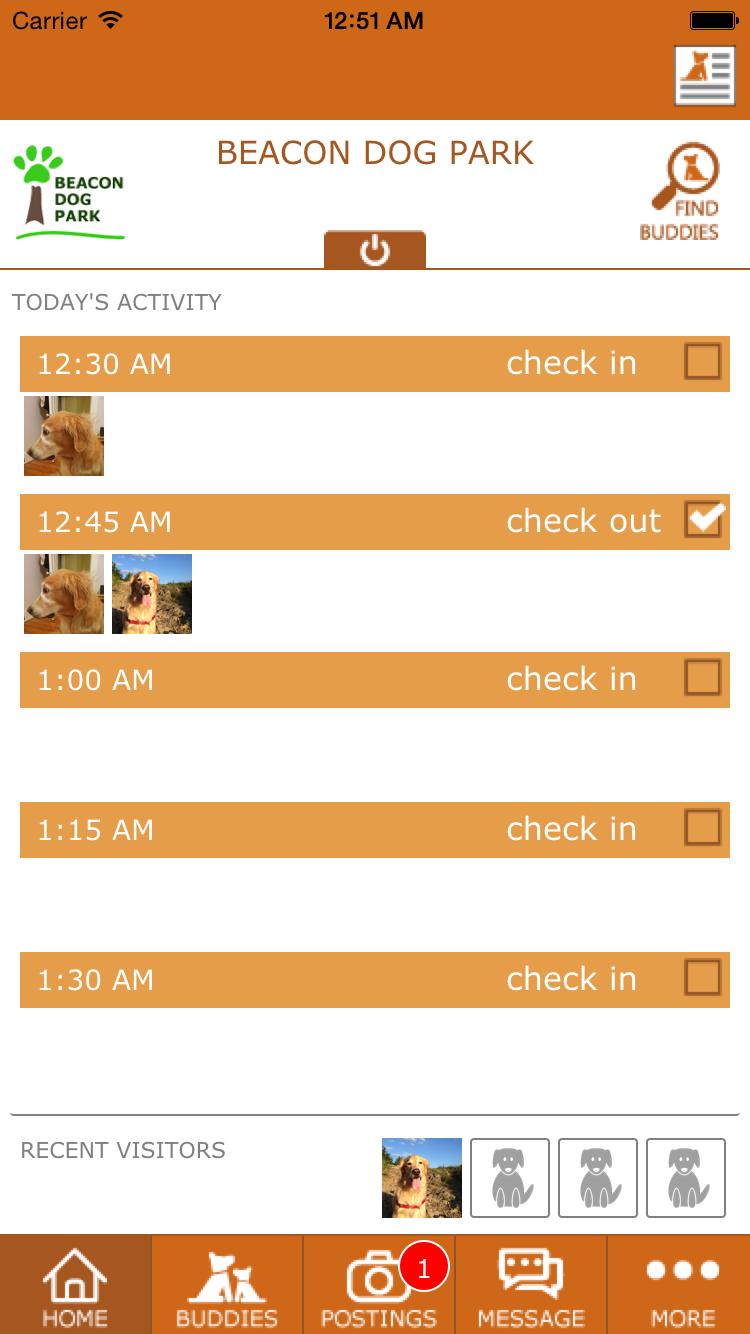Screen dimensions: 750x1334
Task: Uncheck the 12:45 AM check out box
Action: tap(704, 520)
